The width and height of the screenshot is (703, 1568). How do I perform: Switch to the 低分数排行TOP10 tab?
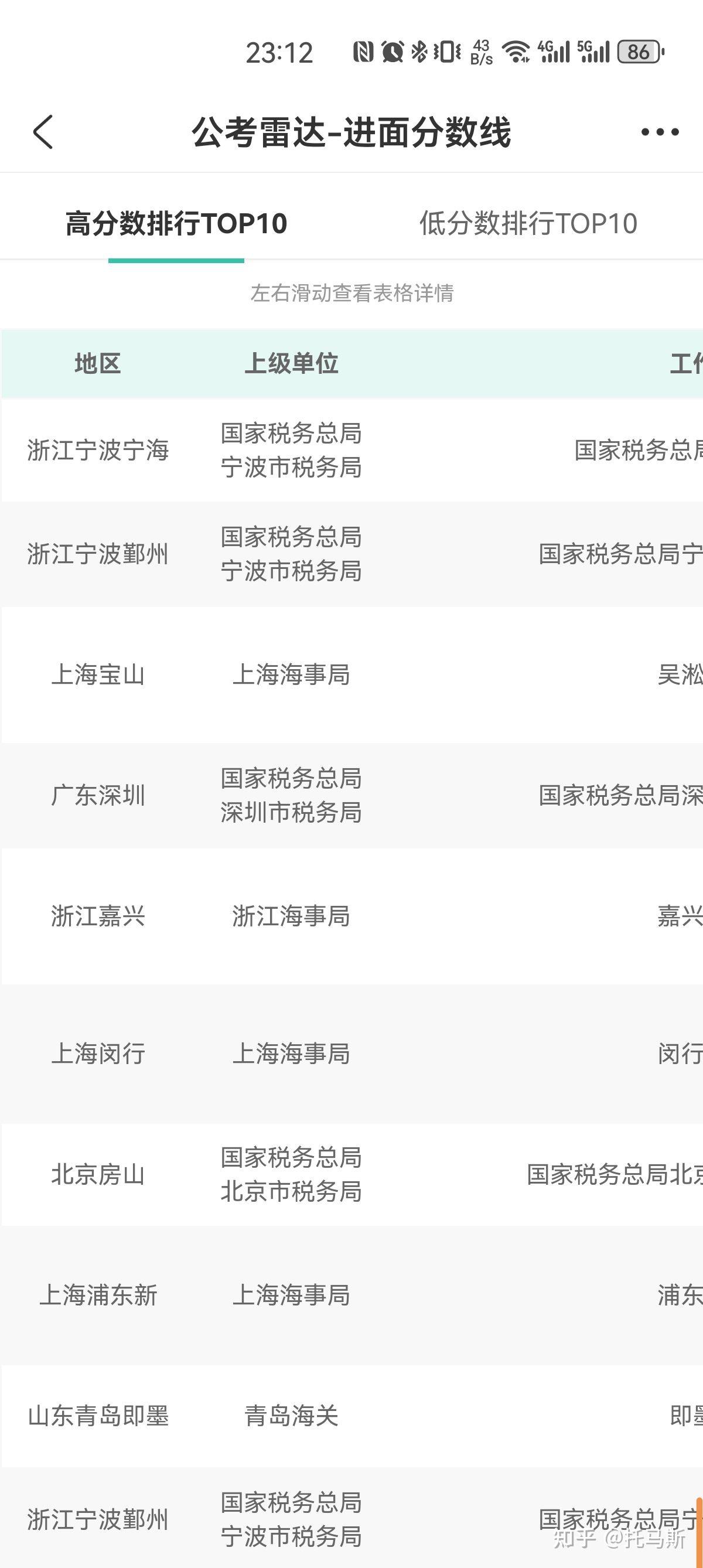pos(528,223)
